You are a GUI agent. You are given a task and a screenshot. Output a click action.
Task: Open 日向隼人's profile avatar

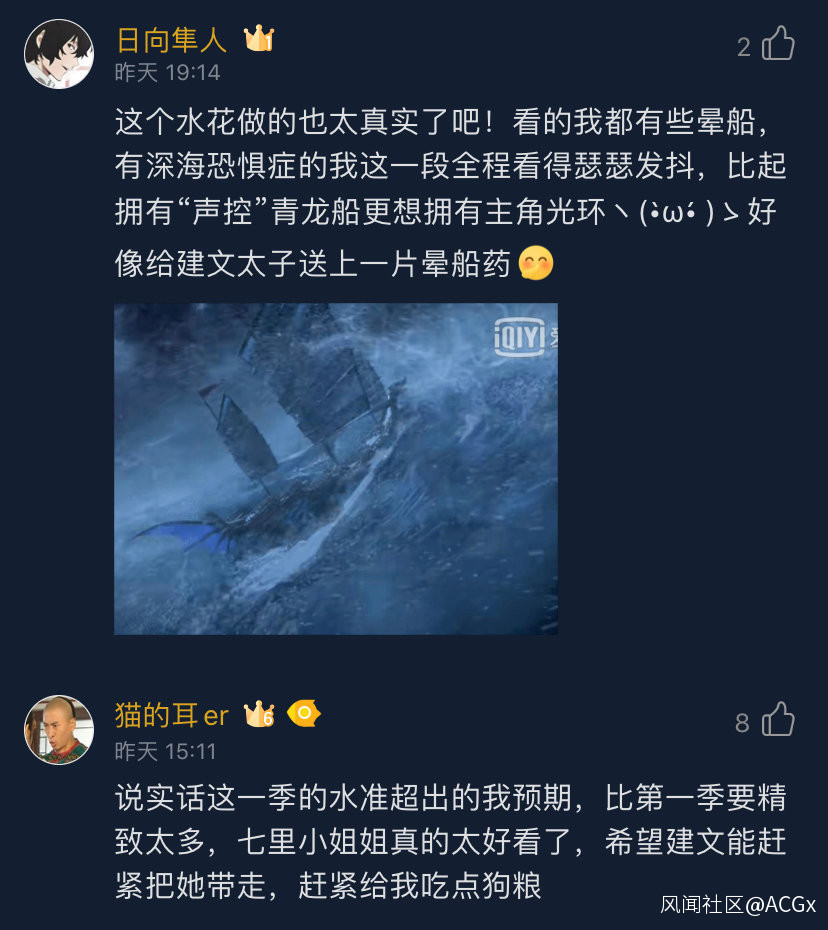click(59, 53)
